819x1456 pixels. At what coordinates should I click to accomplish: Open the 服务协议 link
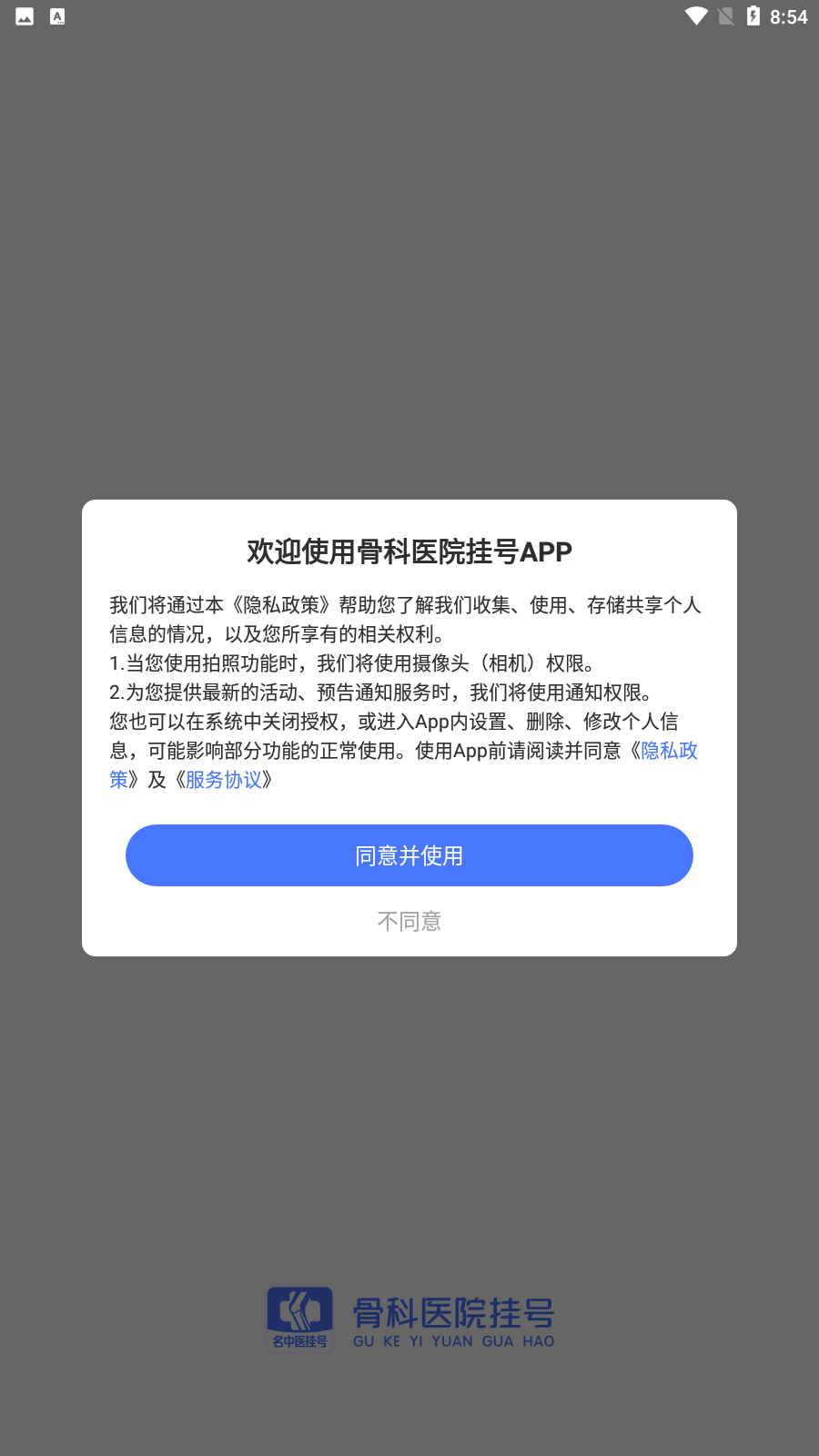pyautogui.click(x=224, y=780)
